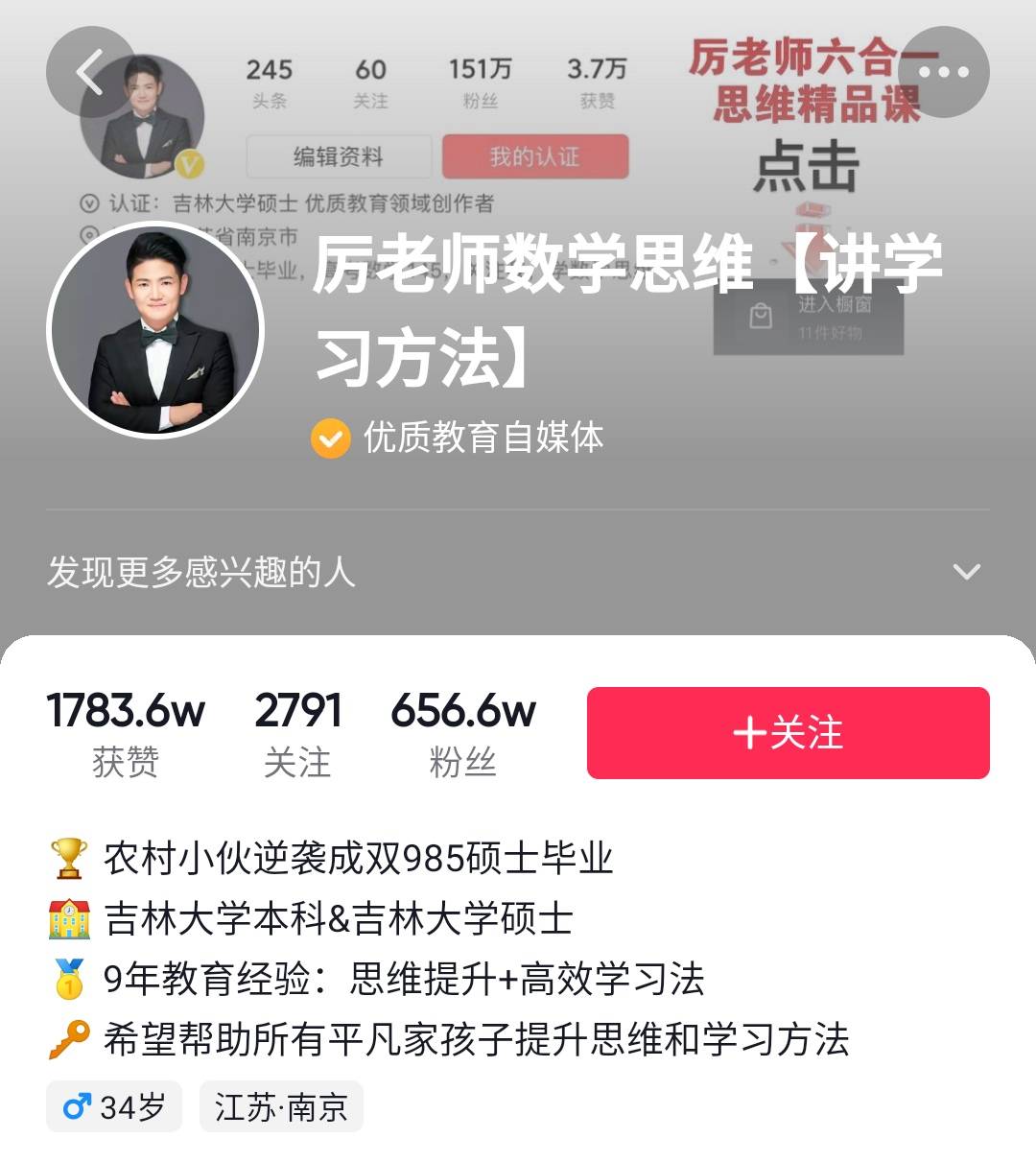Click the orange verification checkmark badge

(330, 440)
